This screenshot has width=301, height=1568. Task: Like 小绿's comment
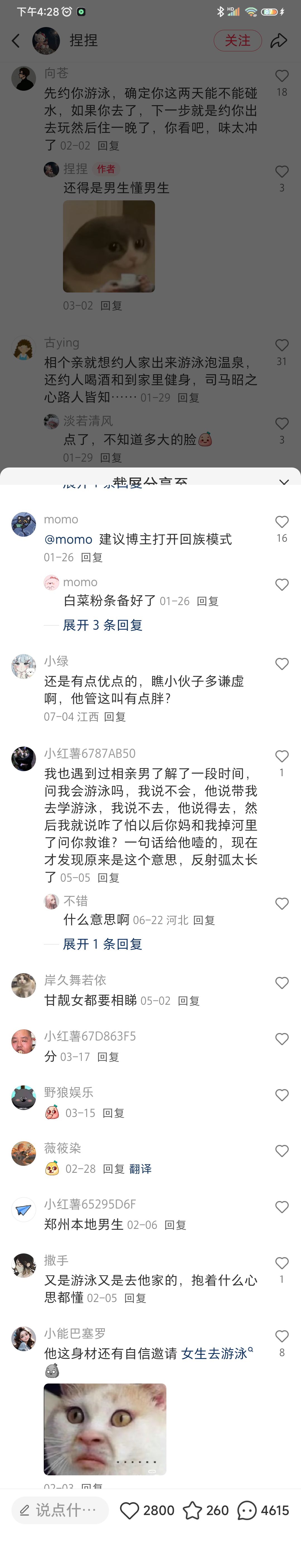281,664
